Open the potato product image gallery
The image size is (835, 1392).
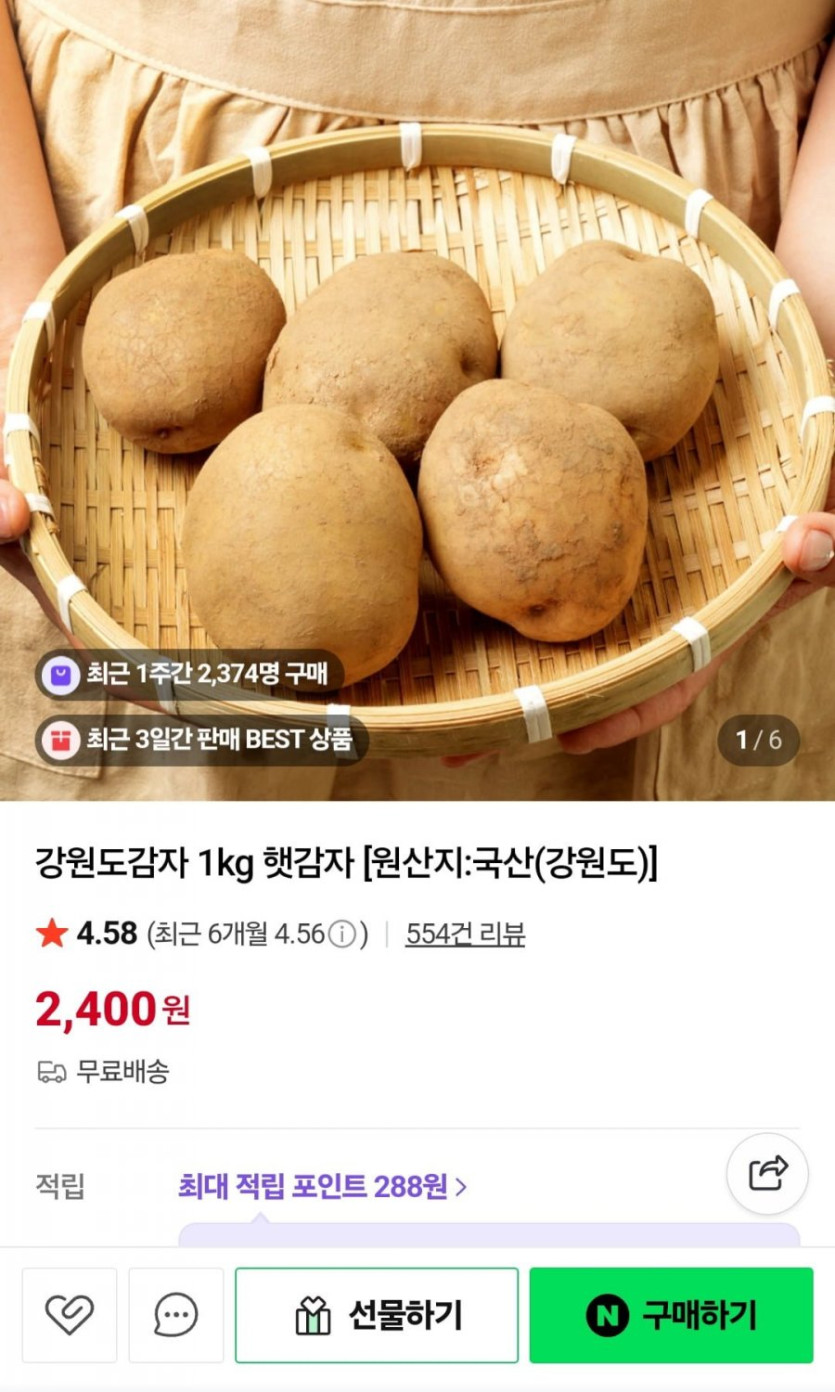pos(417,400)
